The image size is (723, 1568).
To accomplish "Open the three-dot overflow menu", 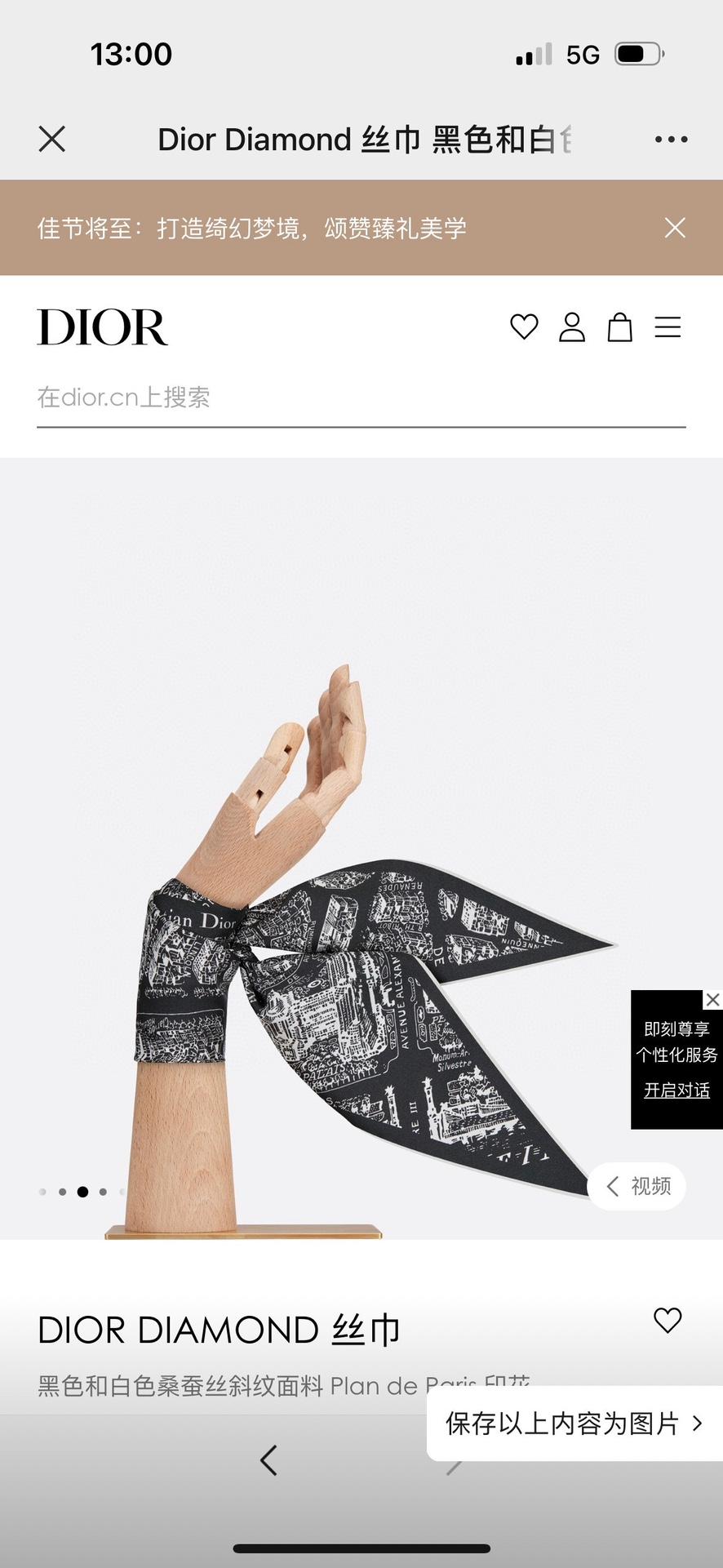I will (671, 140).
